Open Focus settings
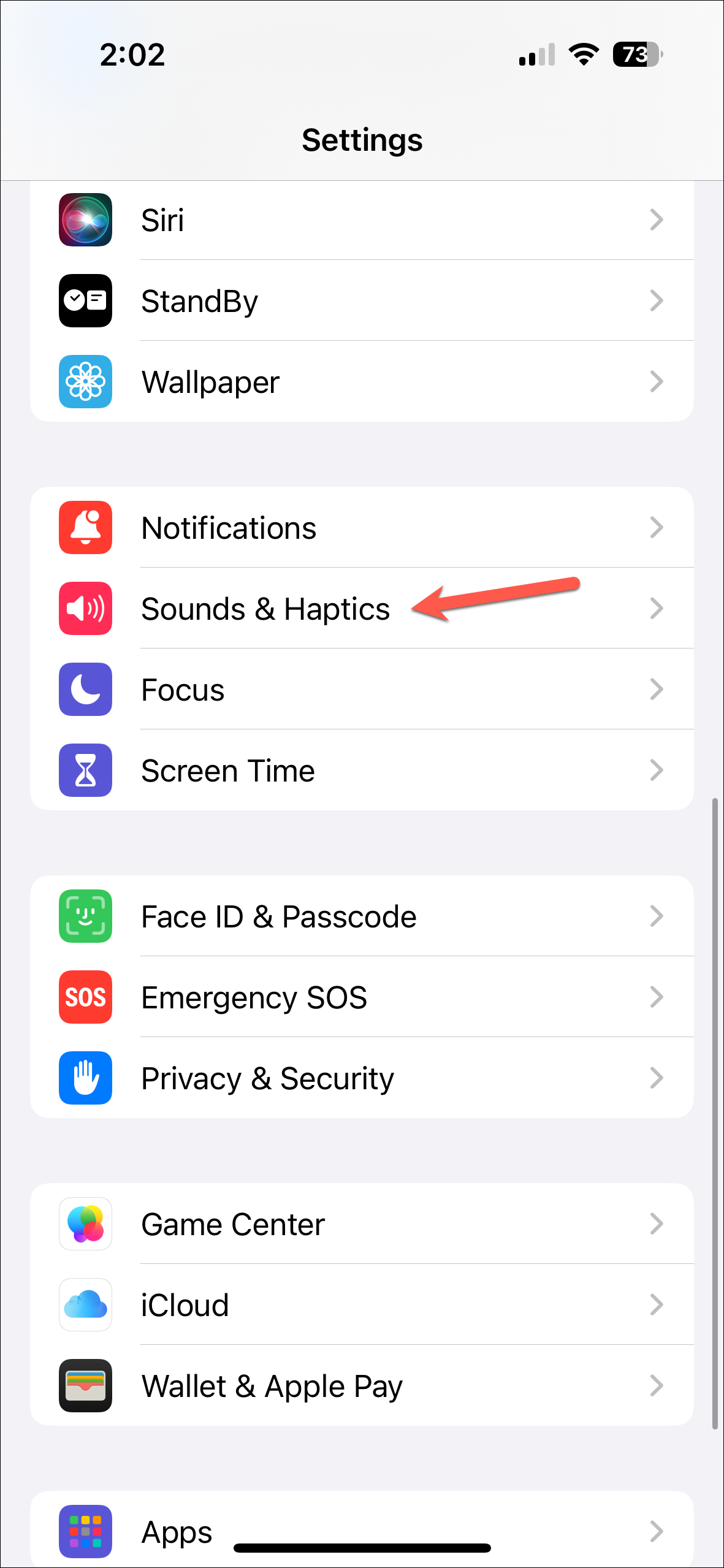Image resolution: width=724 pixels, height=1568 pixels. pyautogui.click(x=362, y=690)
